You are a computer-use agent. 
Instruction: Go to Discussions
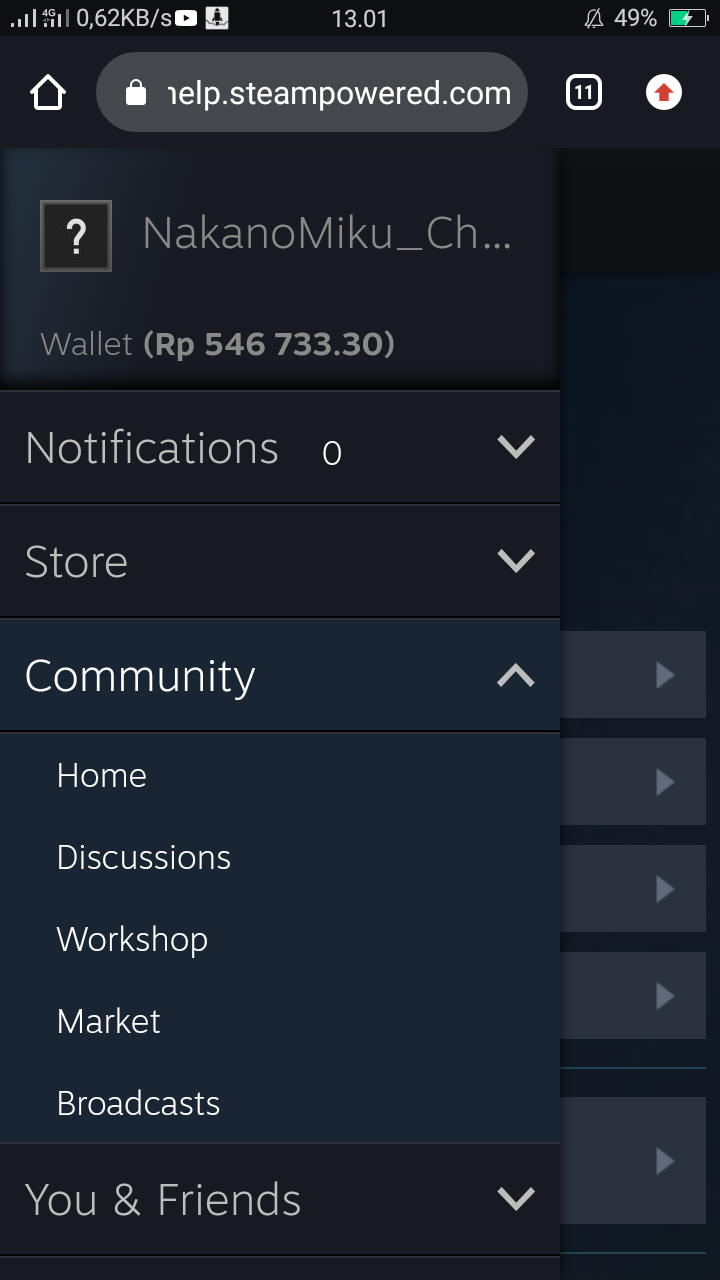point(144,857)
